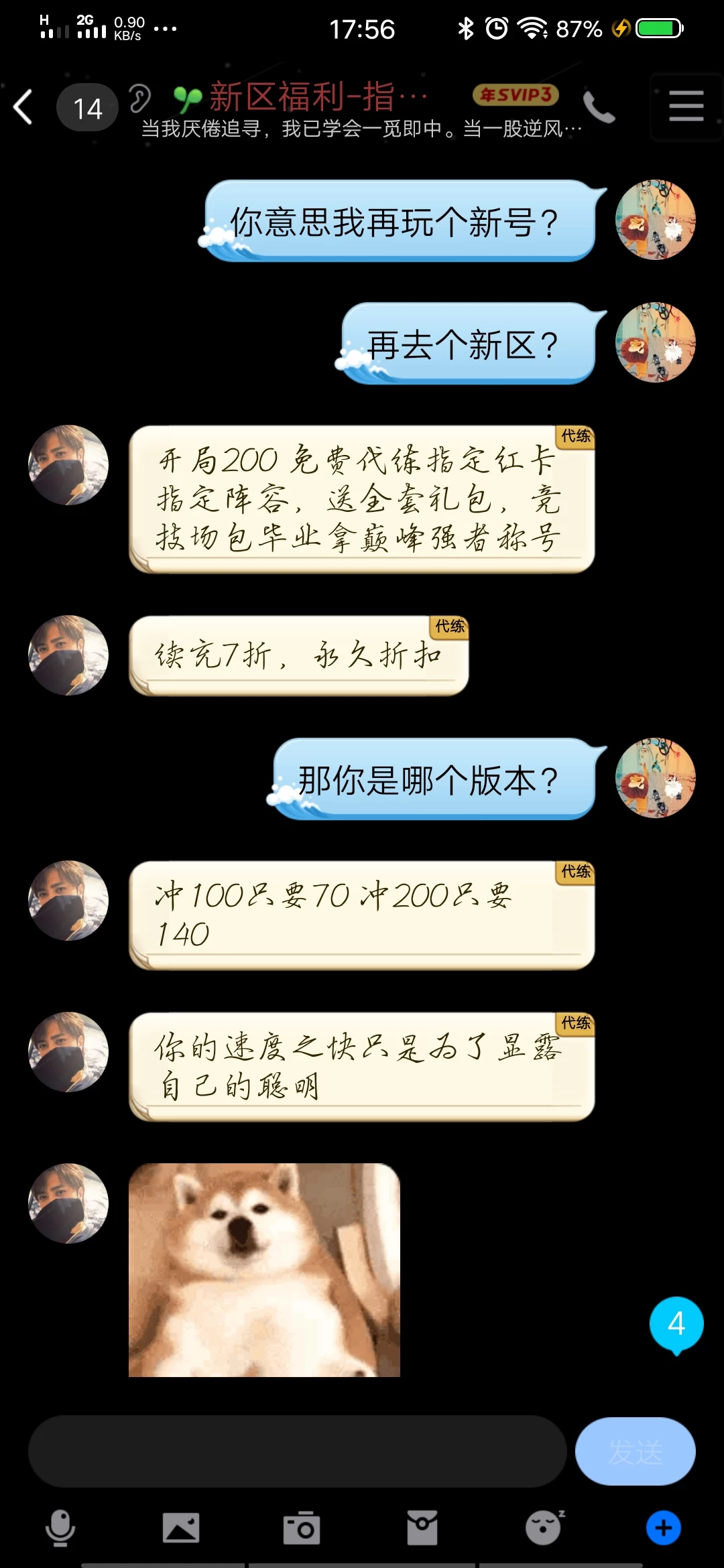Tap the 发送 send button

point(635,1451)
